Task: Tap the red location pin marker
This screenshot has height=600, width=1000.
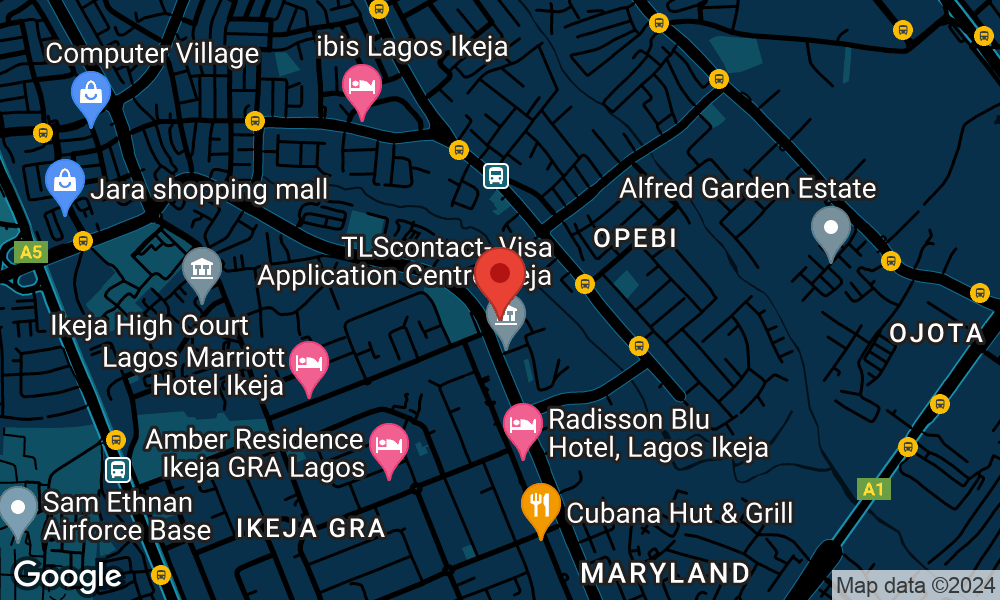Action: point(499,275)
